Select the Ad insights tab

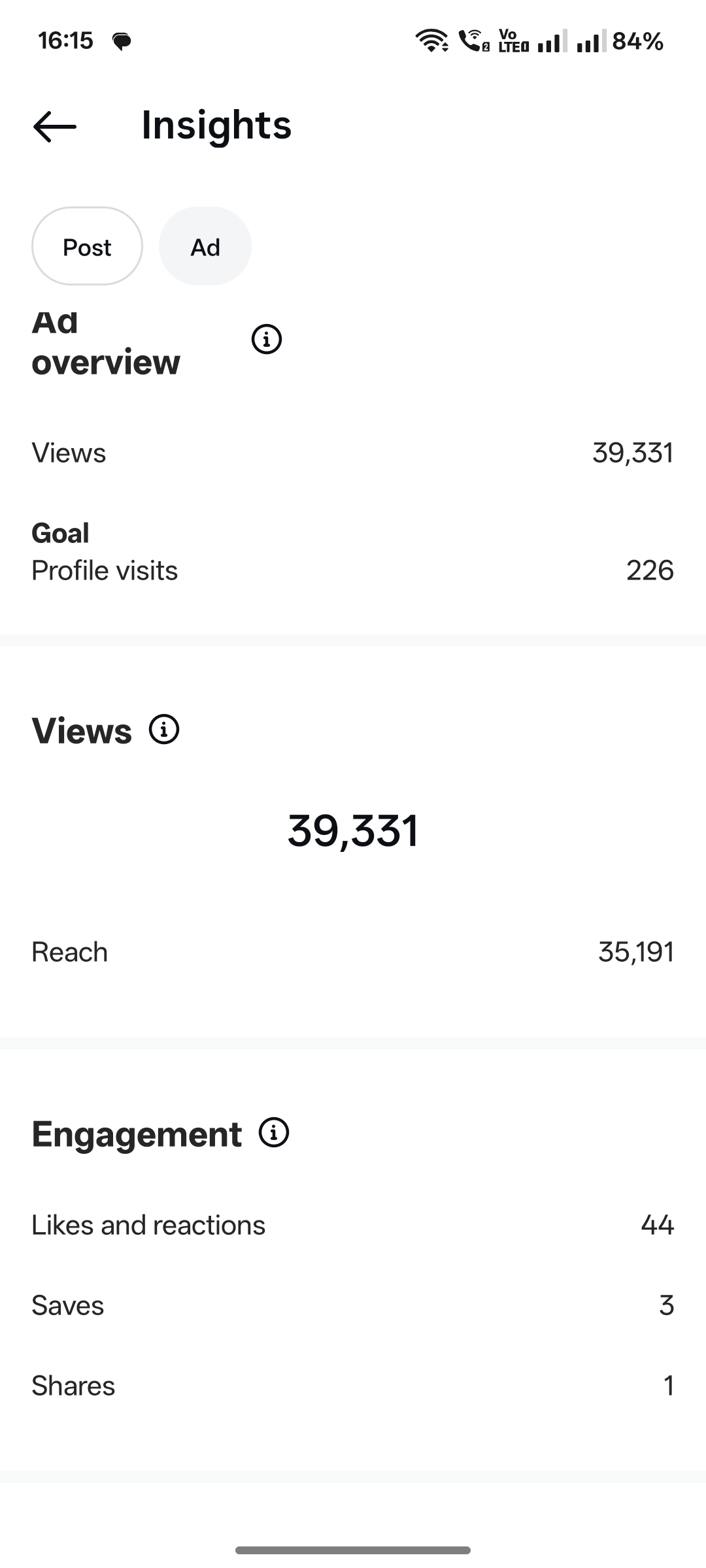(205, 247)
